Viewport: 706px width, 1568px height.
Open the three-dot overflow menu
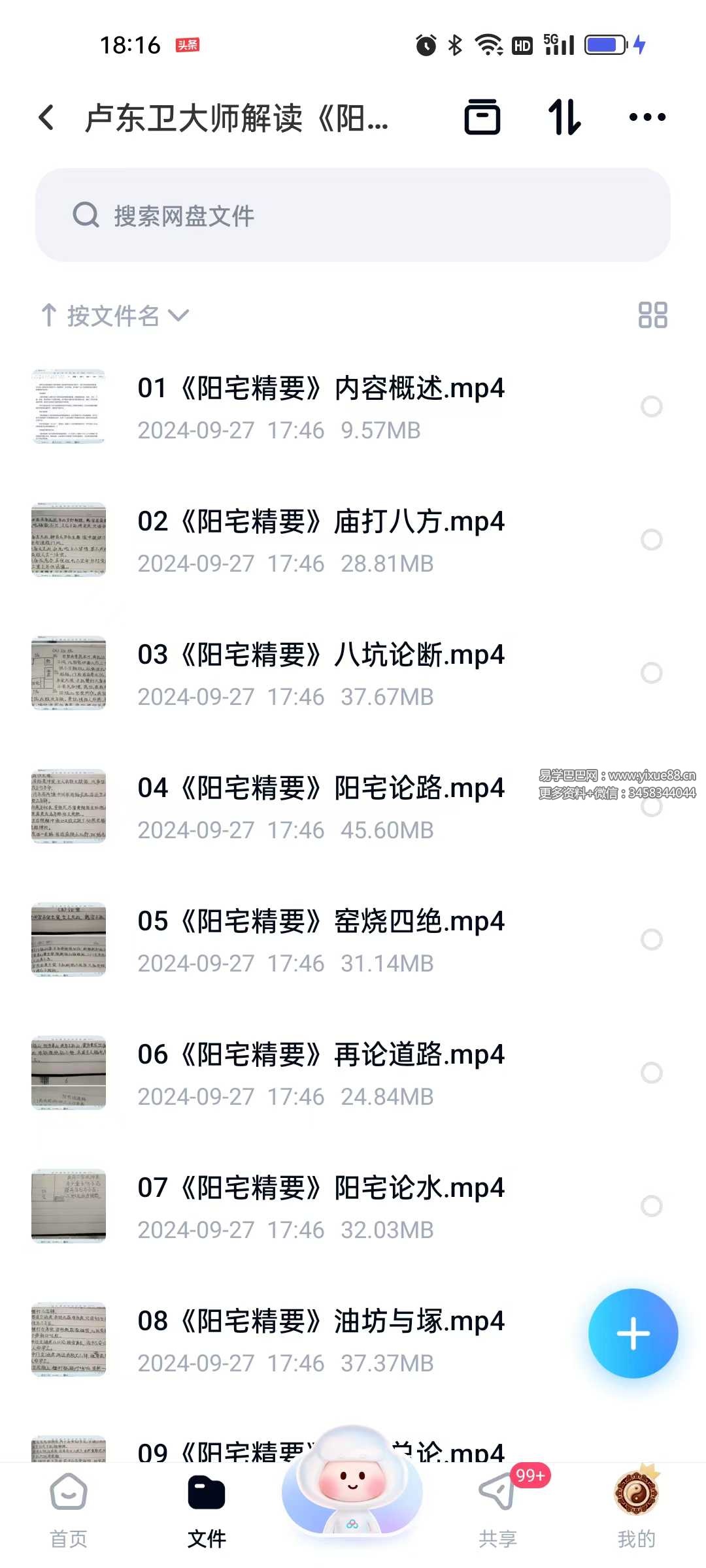coord(646,118)
